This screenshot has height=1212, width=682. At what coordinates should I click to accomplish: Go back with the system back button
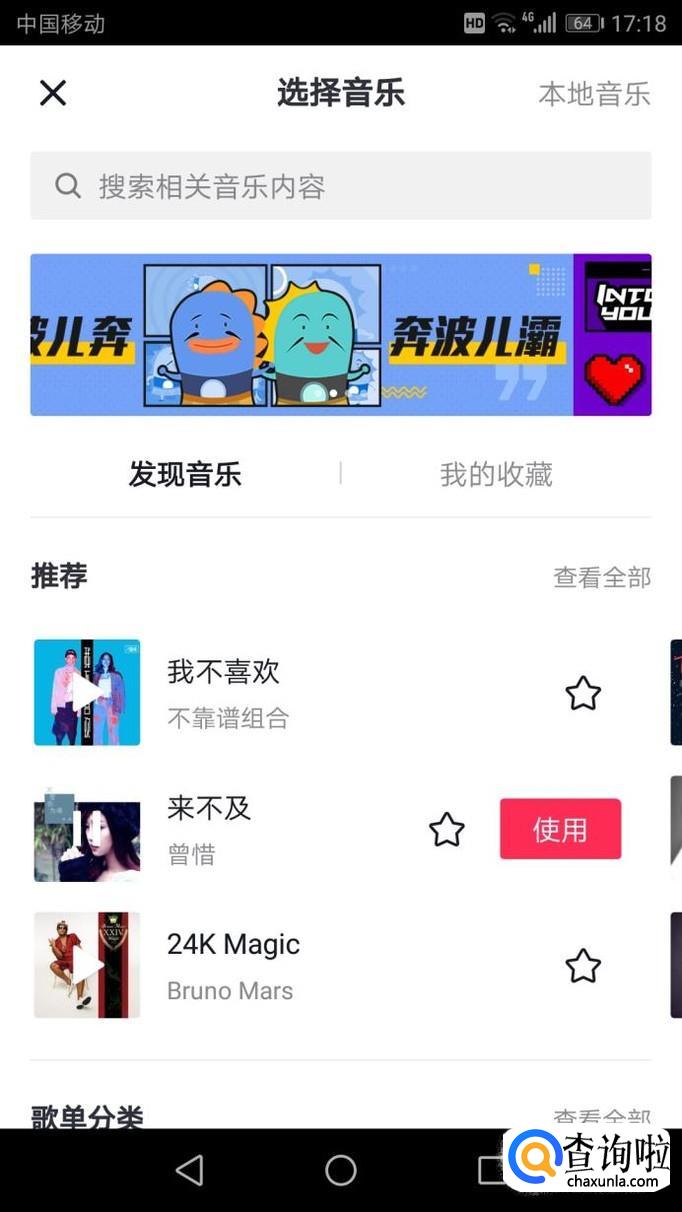coord(189,1170)
